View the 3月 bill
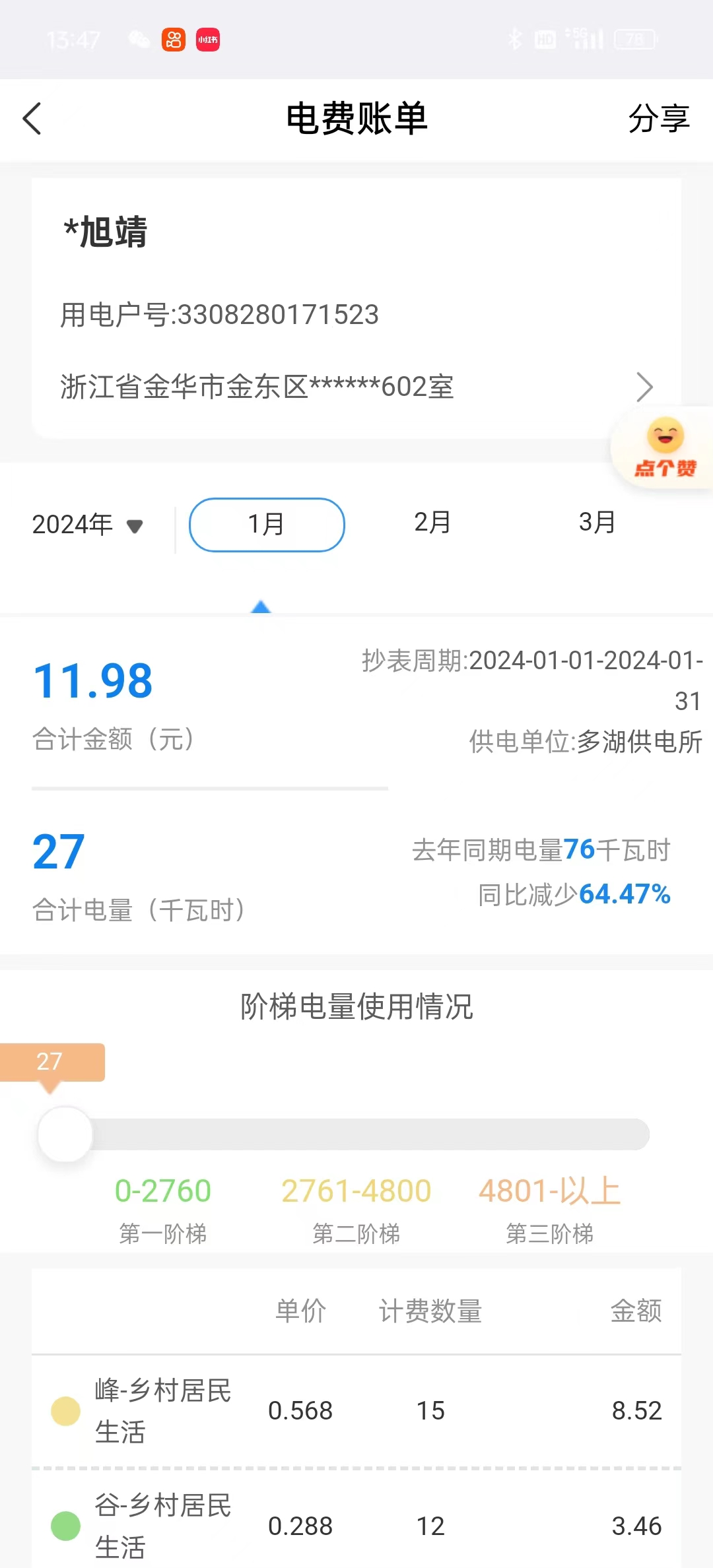Viewport: 713px width, 1568px height. coord(597,523)
